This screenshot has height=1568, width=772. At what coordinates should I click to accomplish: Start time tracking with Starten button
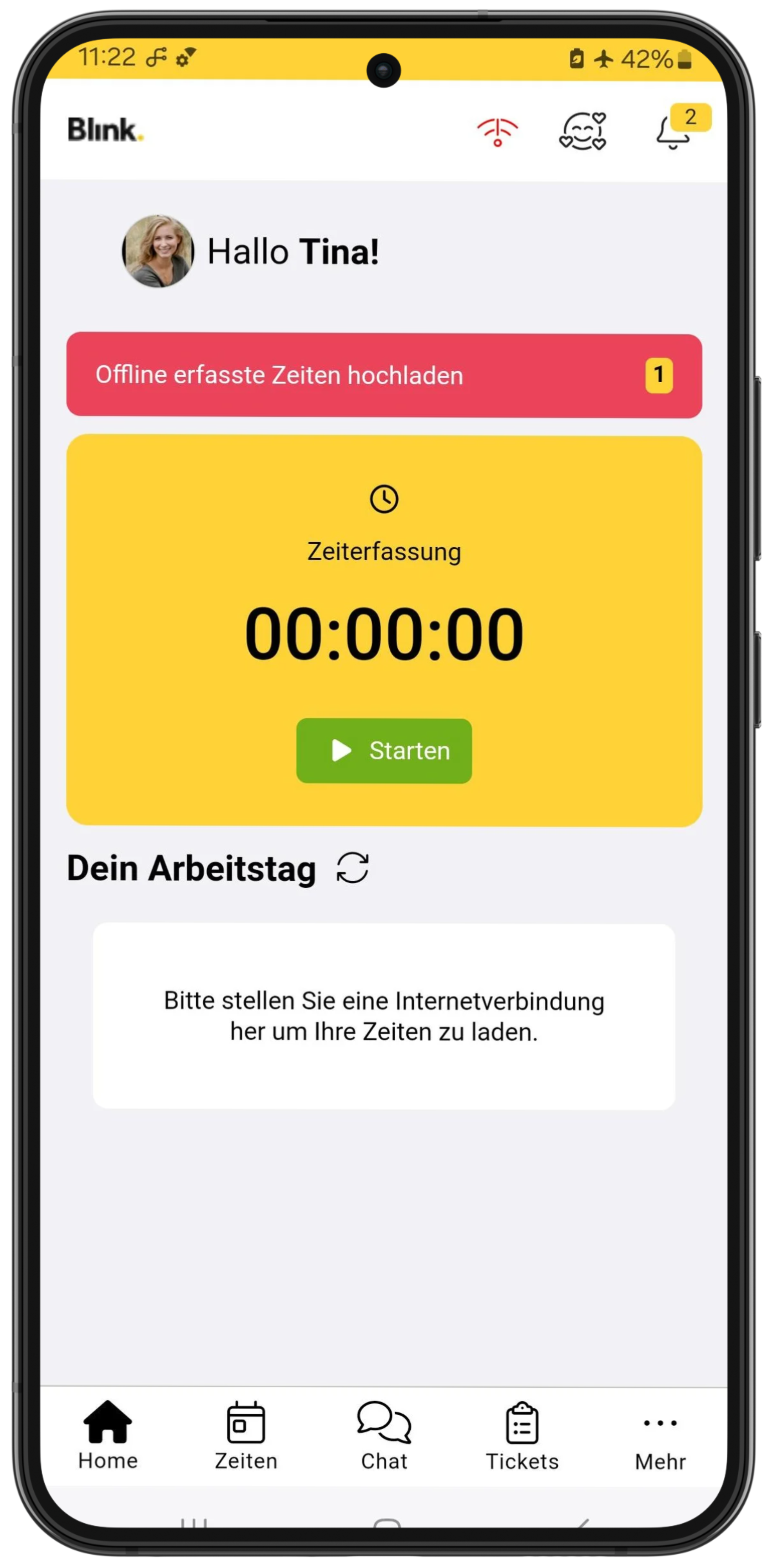point(384,751)
